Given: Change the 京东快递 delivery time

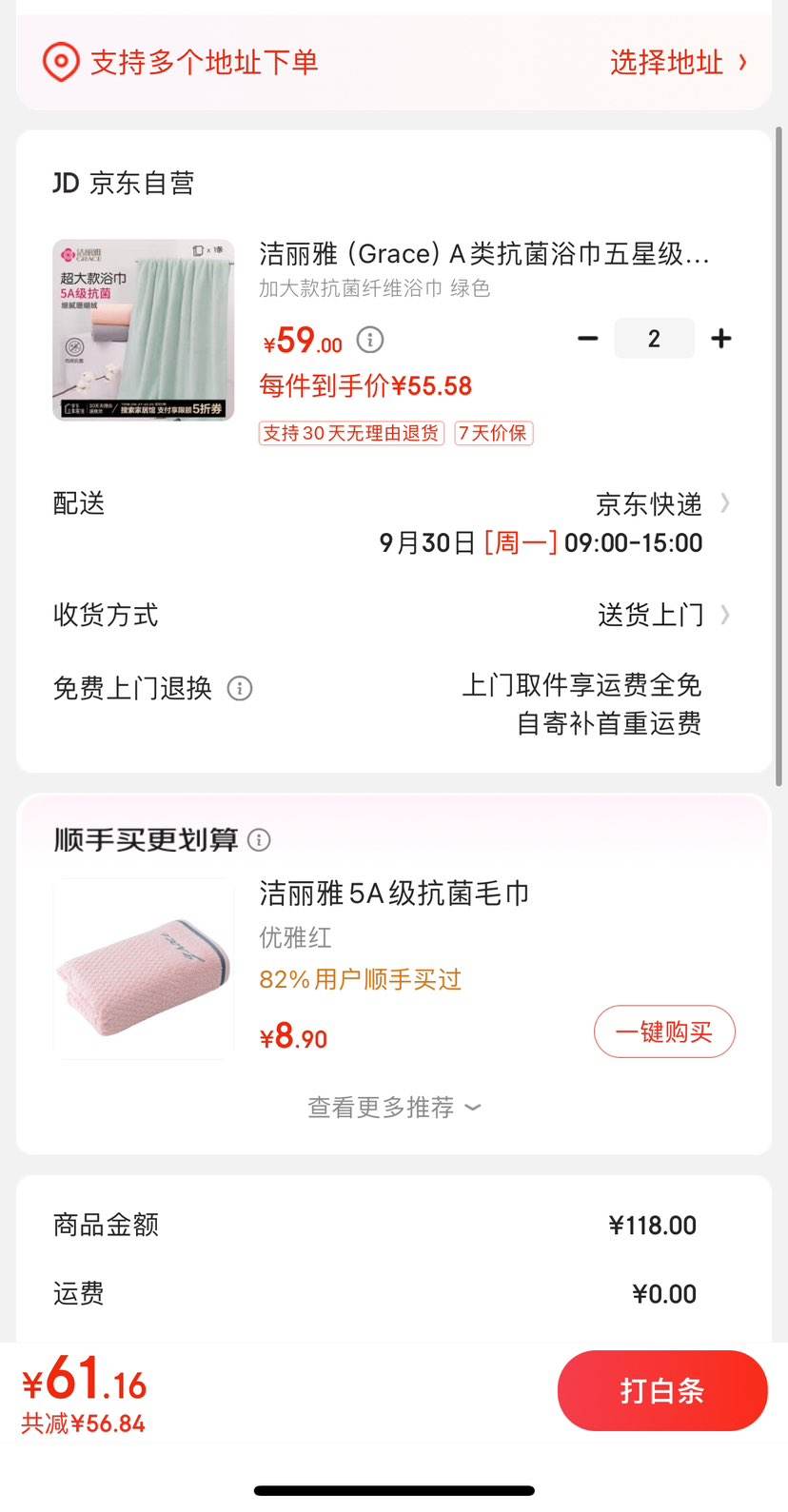Looking at the screenshot, I should click(x=661, y=504).
